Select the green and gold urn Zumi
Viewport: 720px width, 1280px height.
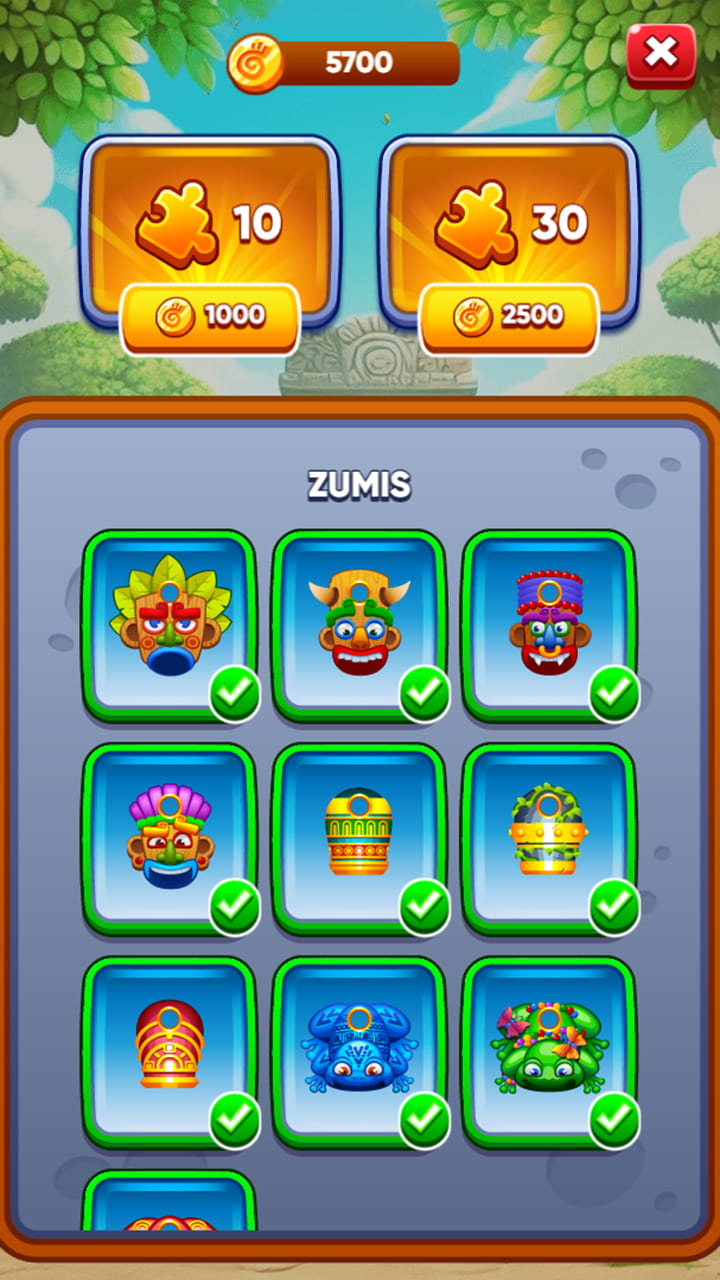[359, 838]
